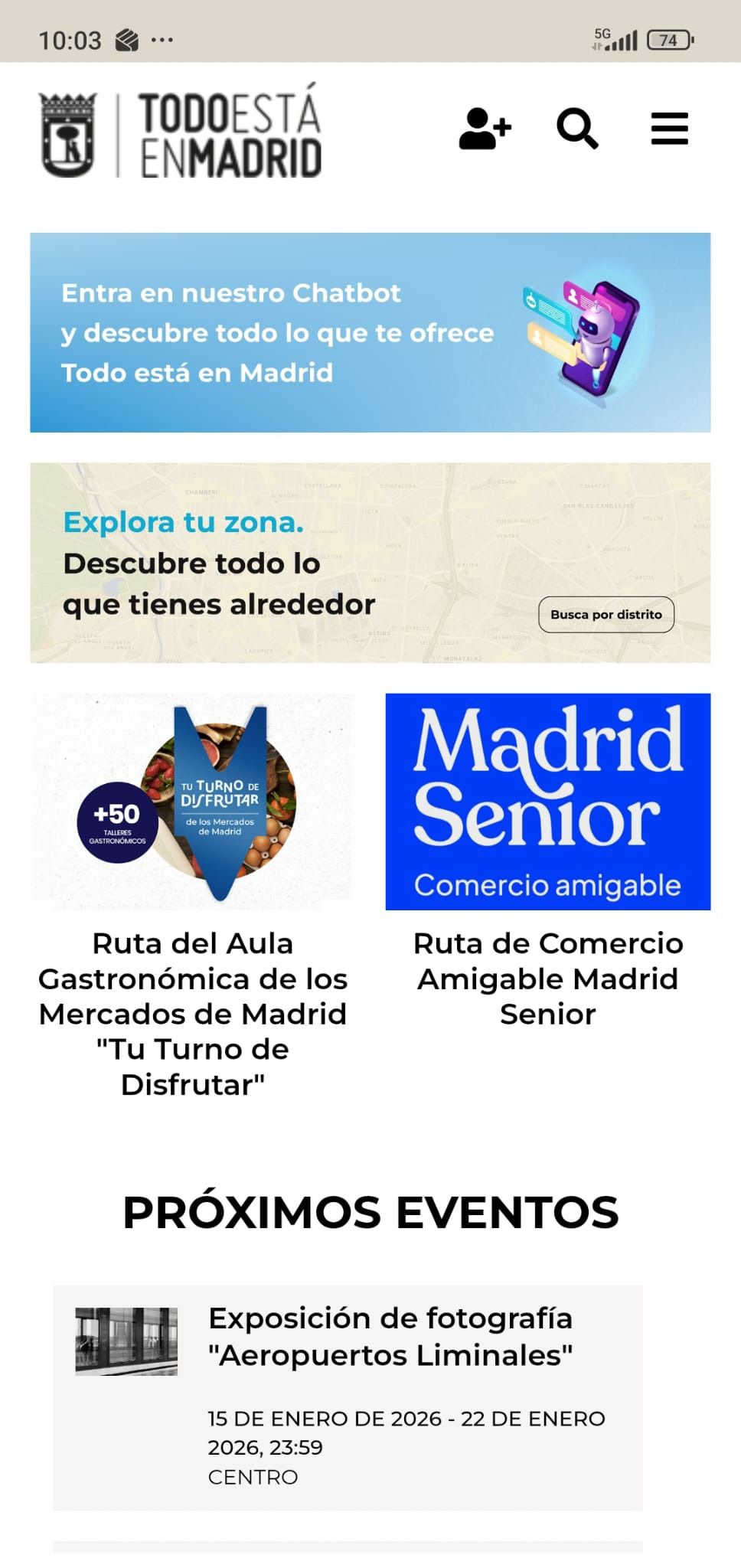Open the Chatbot banner
This screenshot has width=741, height=1568.
(370, 332)
